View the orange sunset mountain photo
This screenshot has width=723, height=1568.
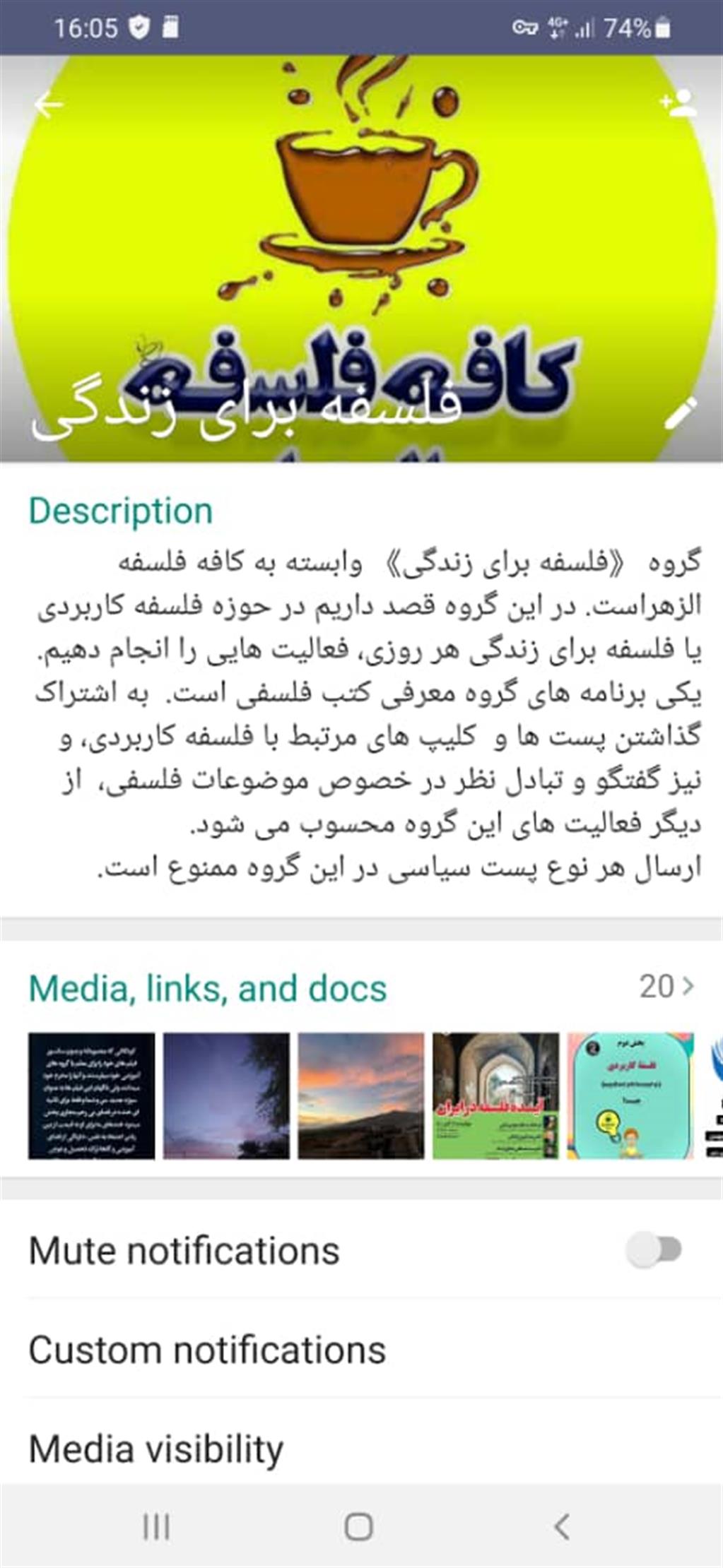[x=361, y=1095]
